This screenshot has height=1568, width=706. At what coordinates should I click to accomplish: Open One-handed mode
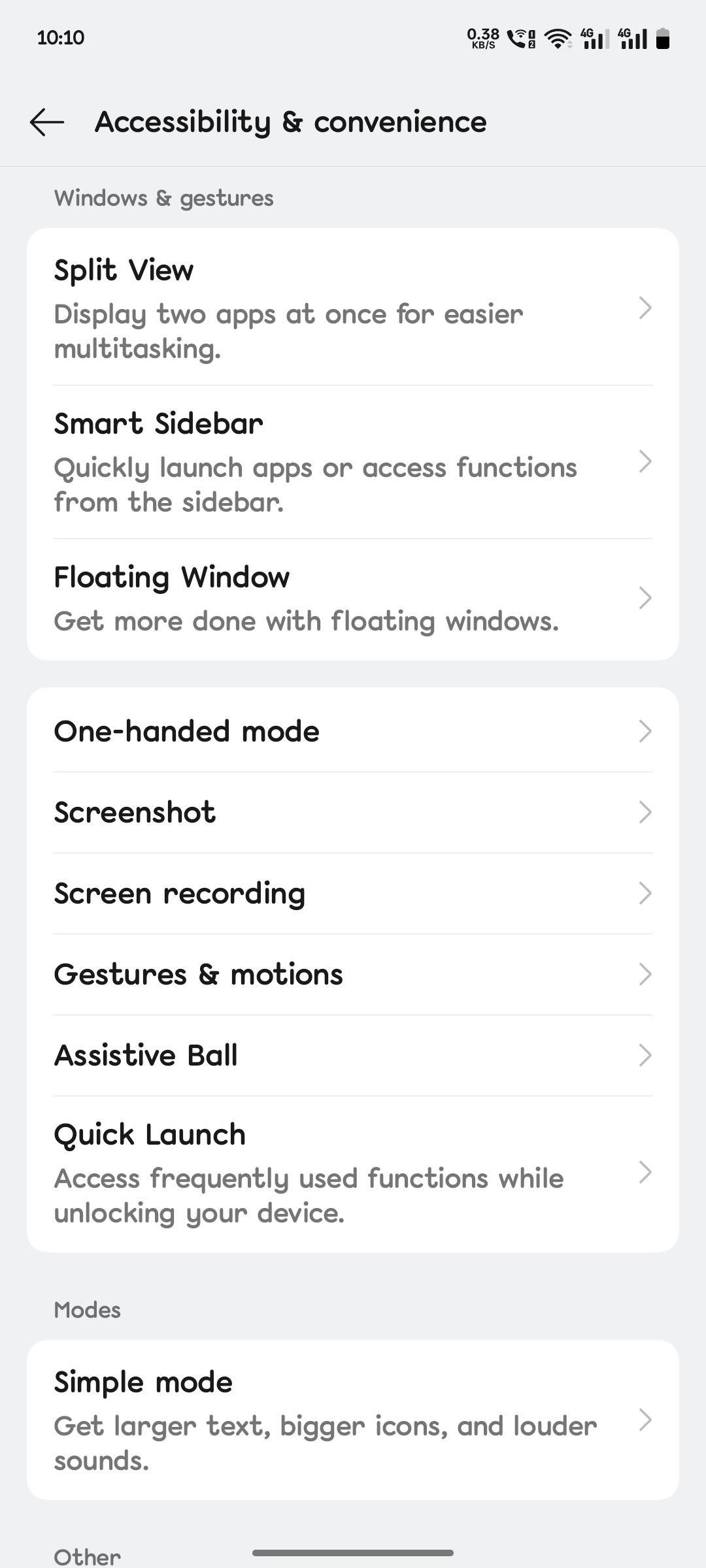coord(353,731)
